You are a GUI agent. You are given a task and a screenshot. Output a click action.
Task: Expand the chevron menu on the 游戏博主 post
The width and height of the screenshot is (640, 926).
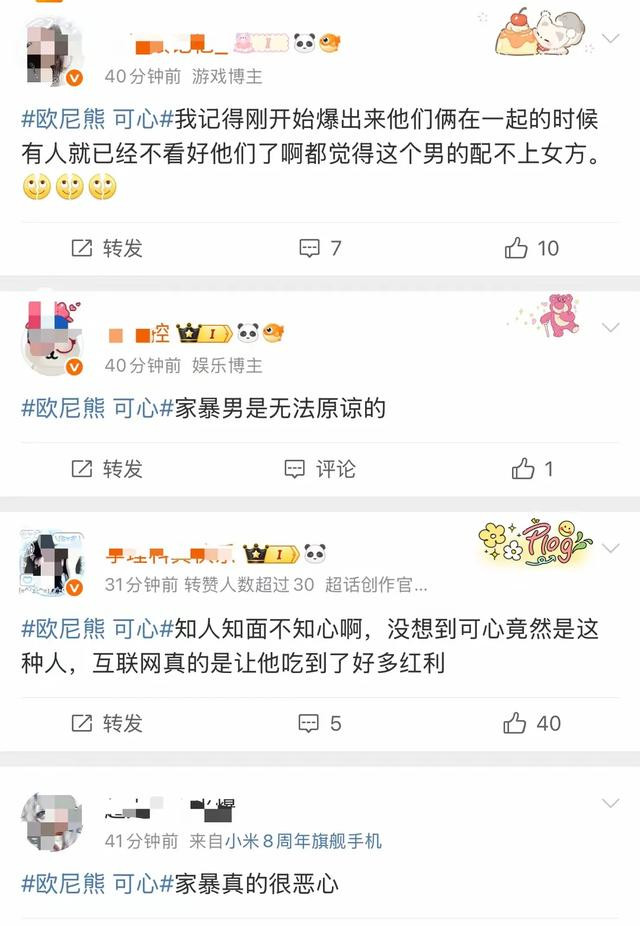coord(611,39)
